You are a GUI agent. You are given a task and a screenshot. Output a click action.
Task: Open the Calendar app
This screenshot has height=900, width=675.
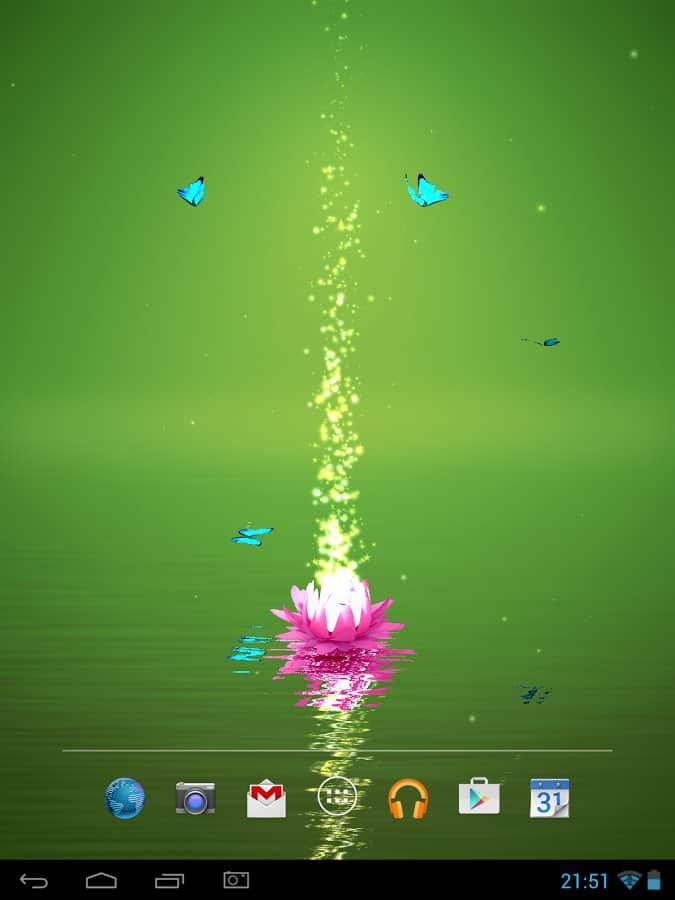coord(549,798)
